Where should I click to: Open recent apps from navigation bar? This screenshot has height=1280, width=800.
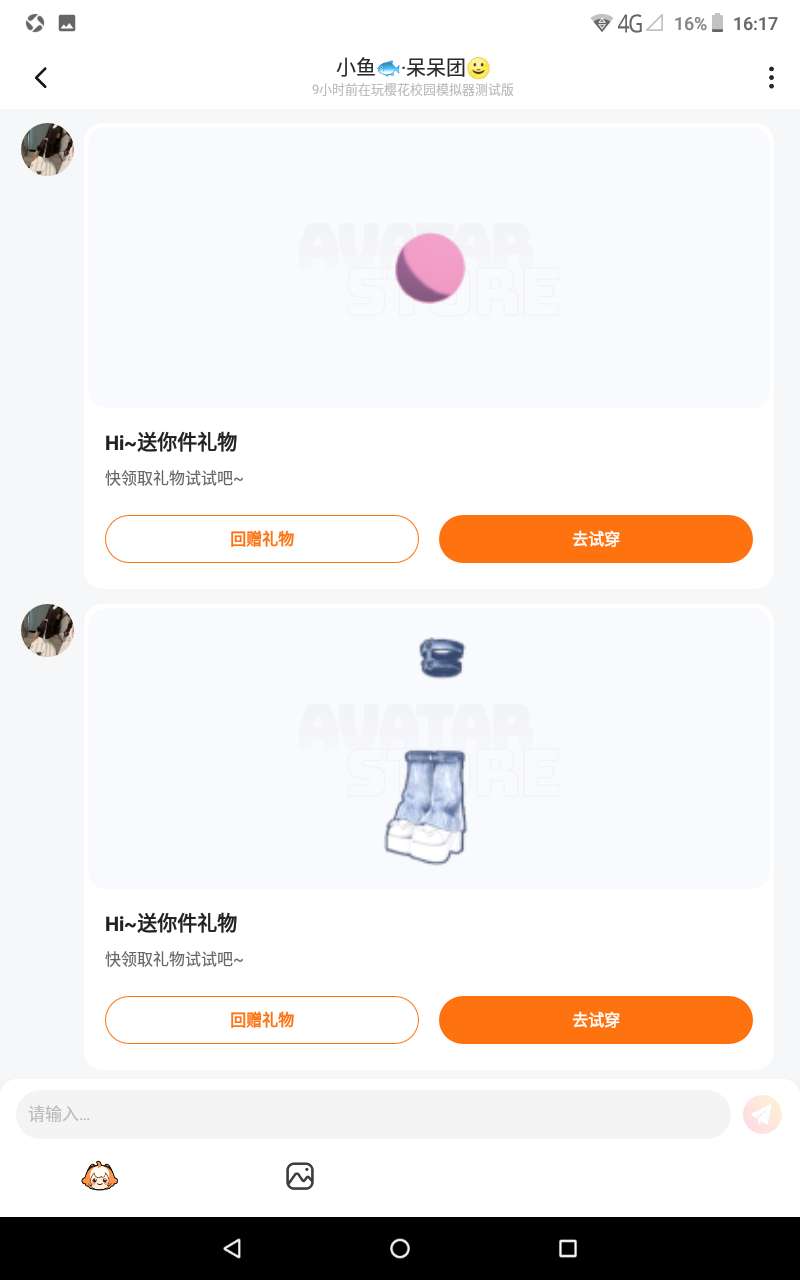tap(567, 1248)
